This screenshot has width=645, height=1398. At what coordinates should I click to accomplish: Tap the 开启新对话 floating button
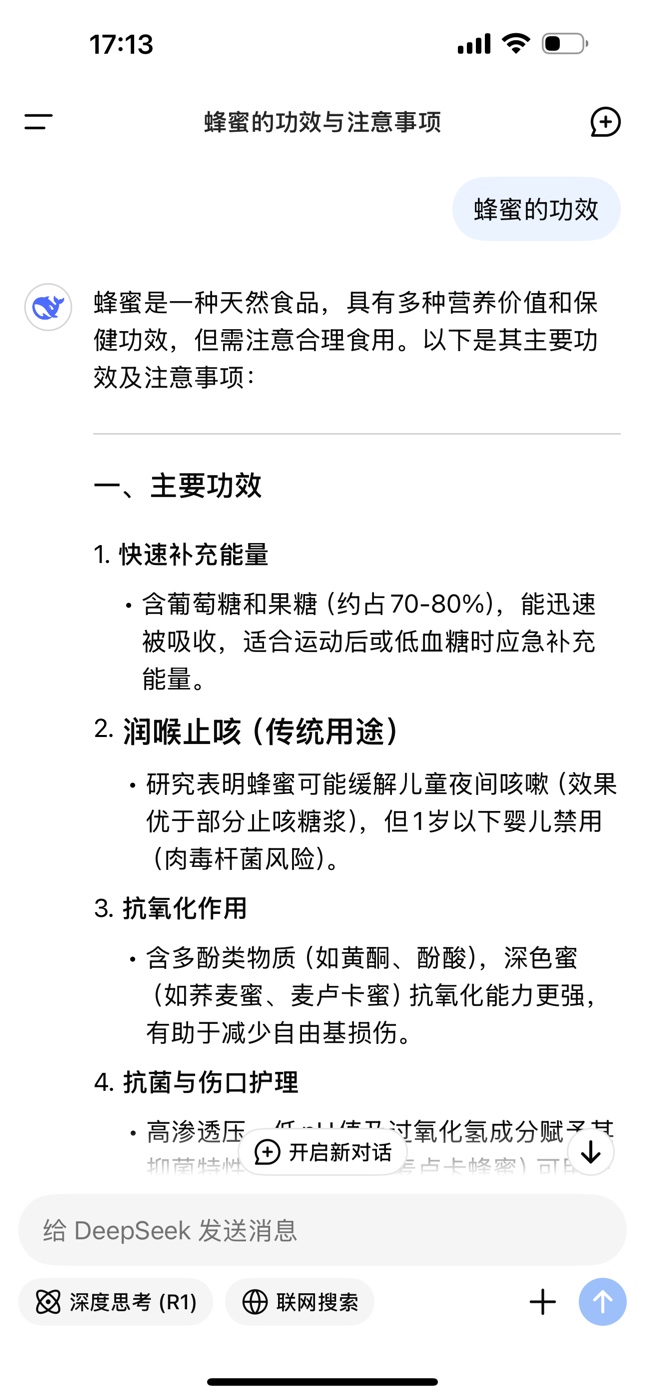(323, 1152)
